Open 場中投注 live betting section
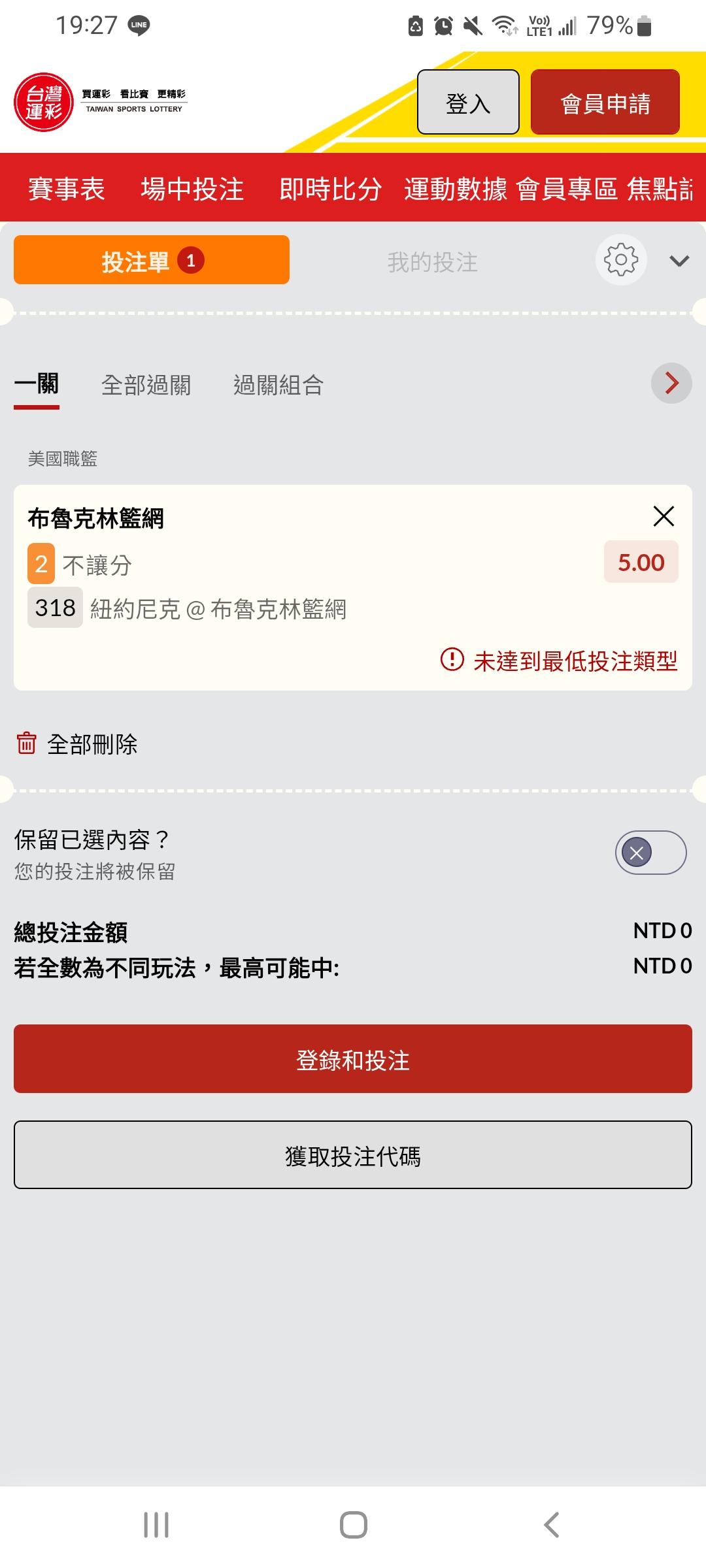 [x=192, y=189]
